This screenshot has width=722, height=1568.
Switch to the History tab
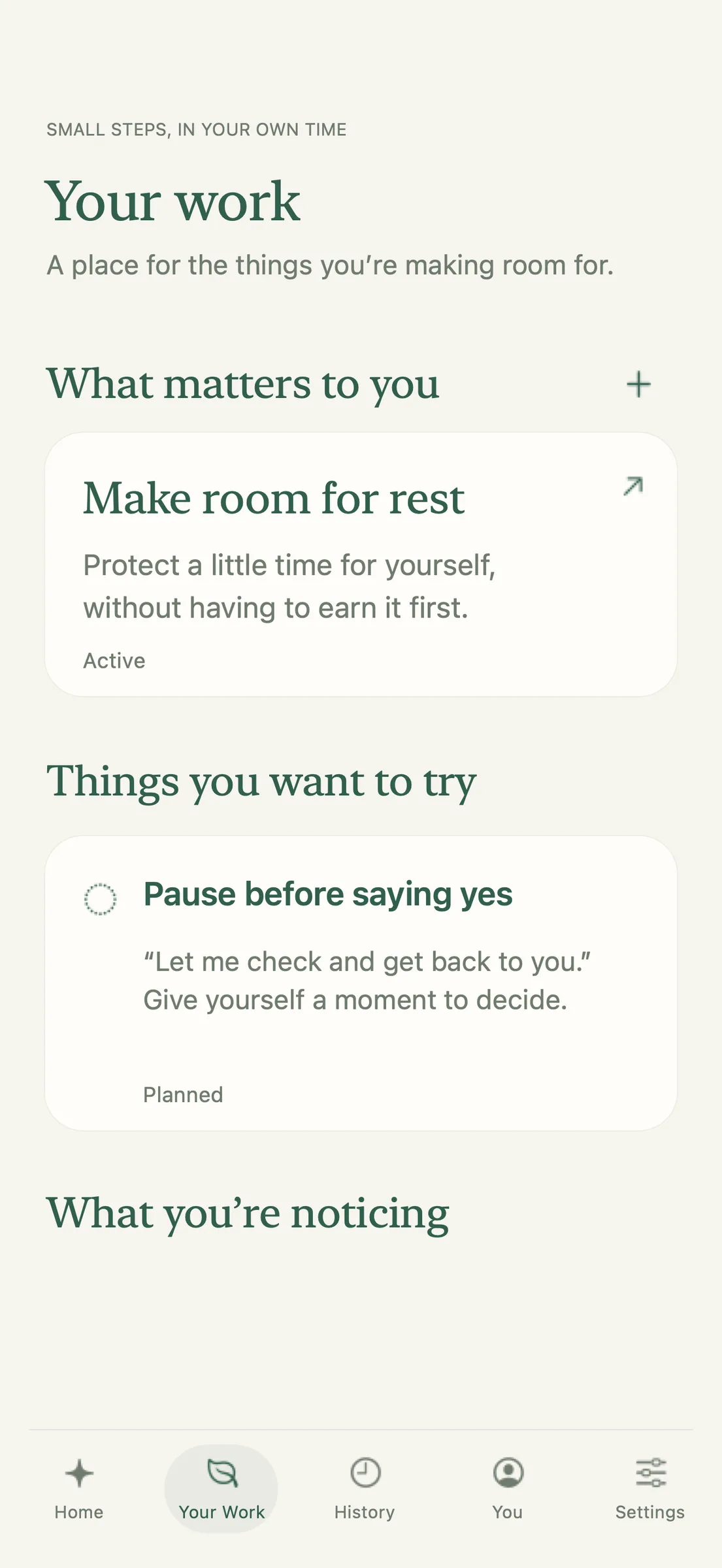[365, 1488]
